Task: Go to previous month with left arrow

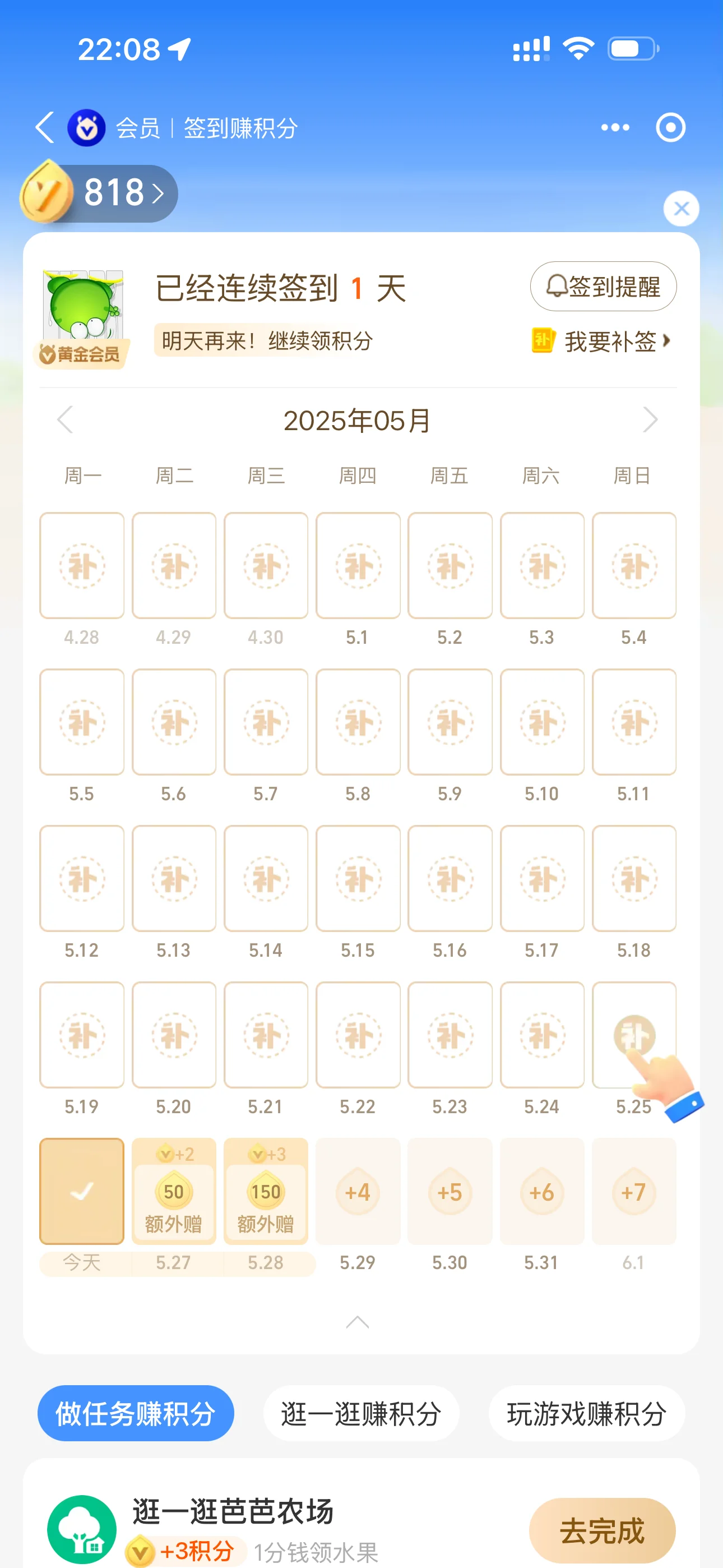Action: pyautogui.click(x=66, y=420)
